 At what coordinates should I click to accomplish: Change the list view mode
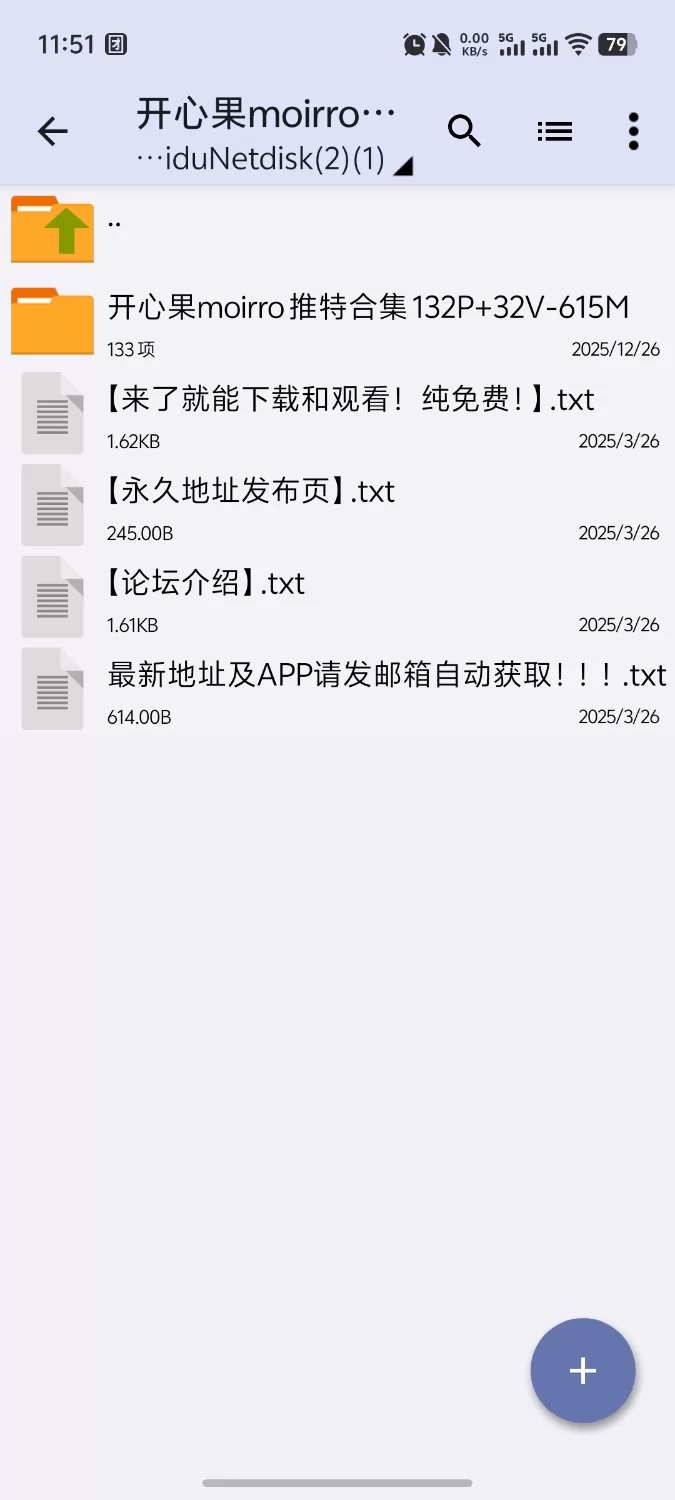[x=554, y=131]
